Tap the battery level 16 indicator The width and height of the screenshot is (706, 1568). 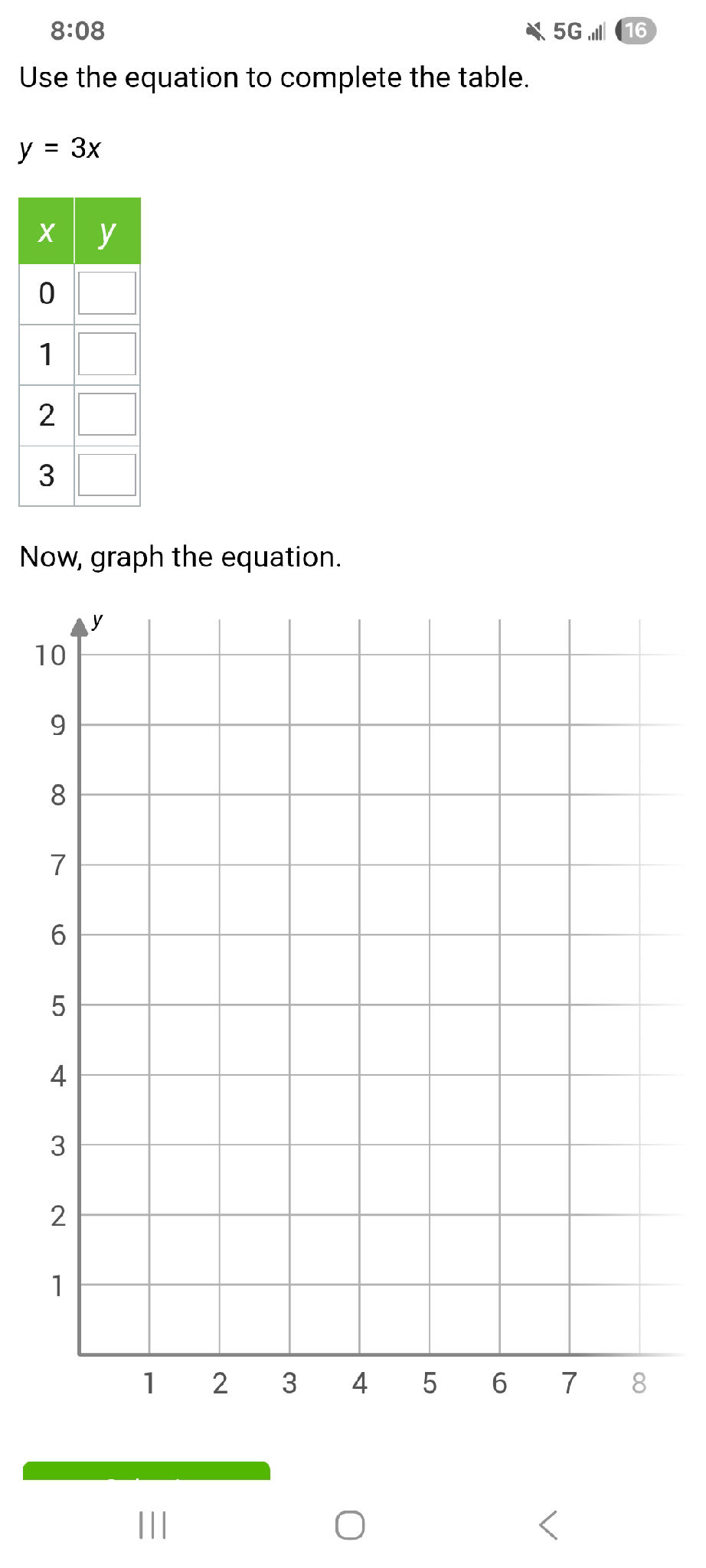coord(635,31)
